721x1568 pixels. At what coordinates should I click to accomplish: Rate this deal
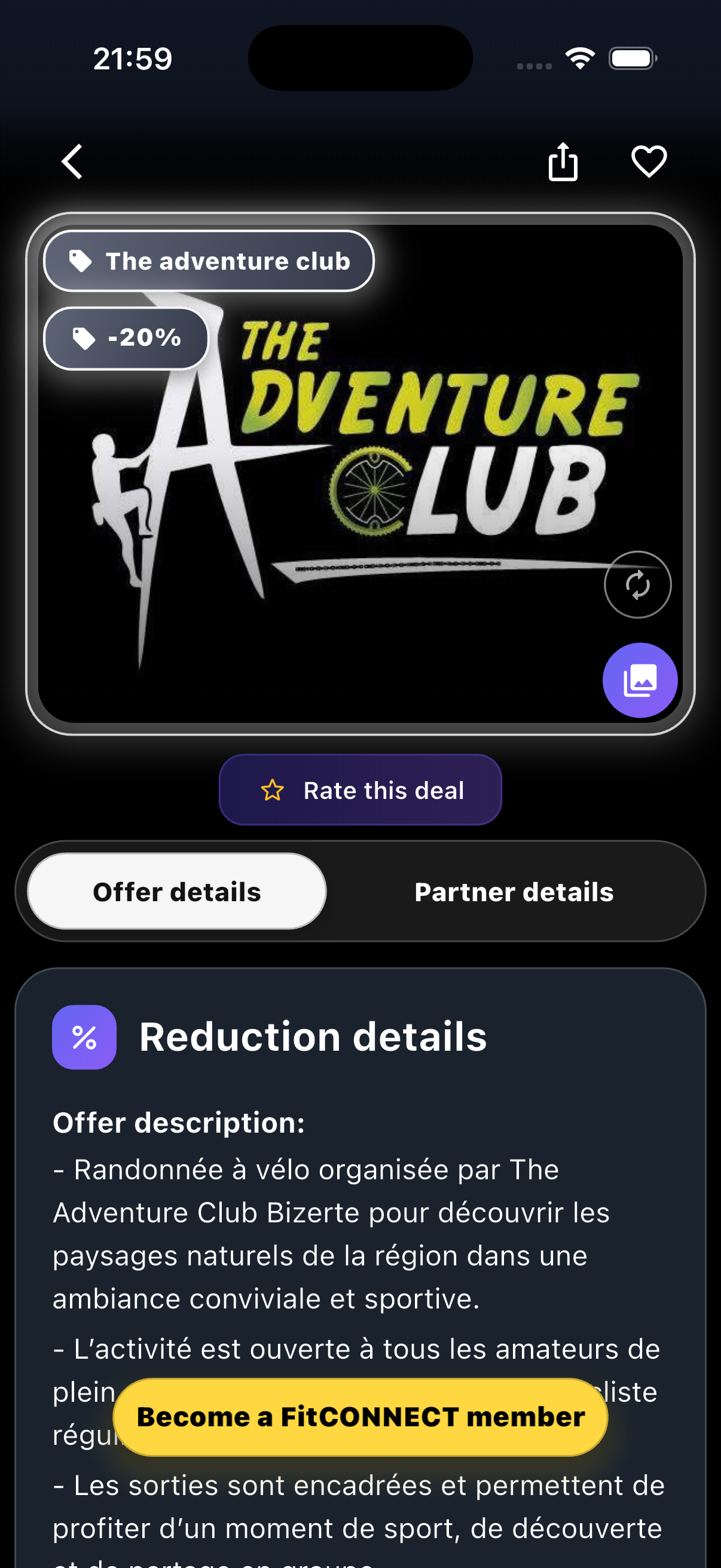tap(360, 790)
